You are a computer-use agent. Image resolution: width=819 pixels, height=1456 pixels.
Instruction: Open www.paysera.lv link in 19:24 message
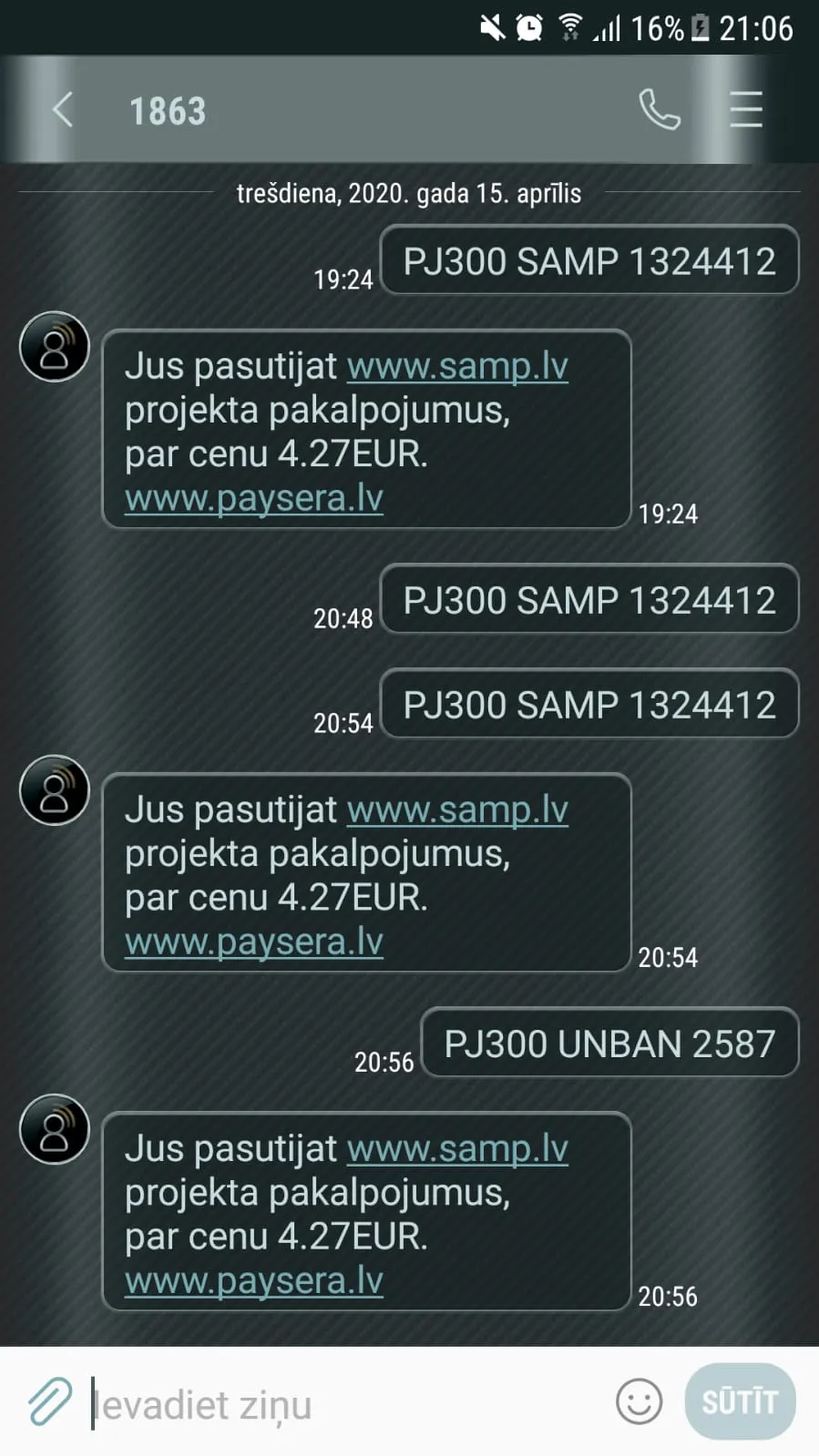tap(254, 498)
